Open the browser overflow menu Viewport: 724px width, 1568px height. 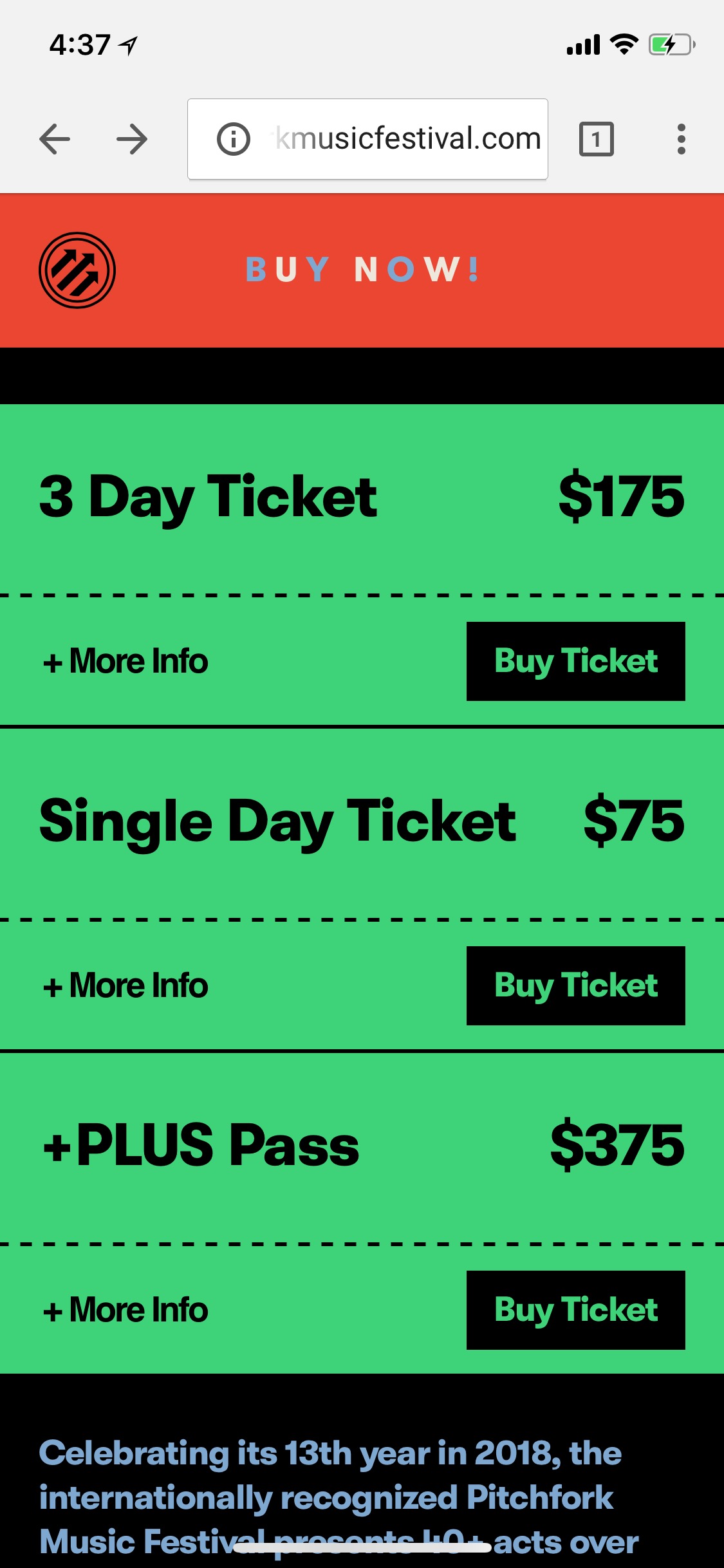tap(681, 139)
